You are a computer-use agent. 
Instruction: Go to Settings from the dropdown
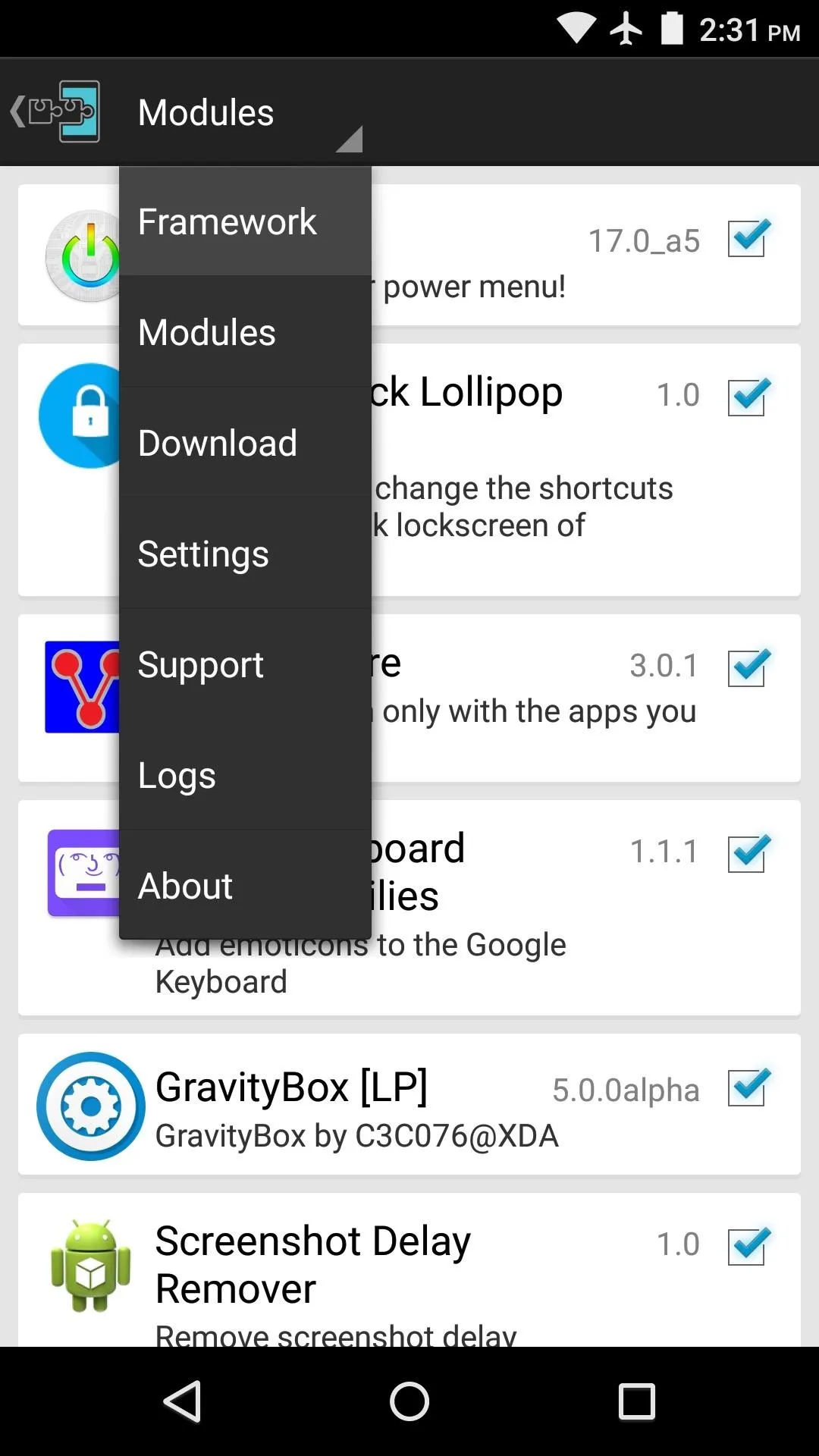245,554
